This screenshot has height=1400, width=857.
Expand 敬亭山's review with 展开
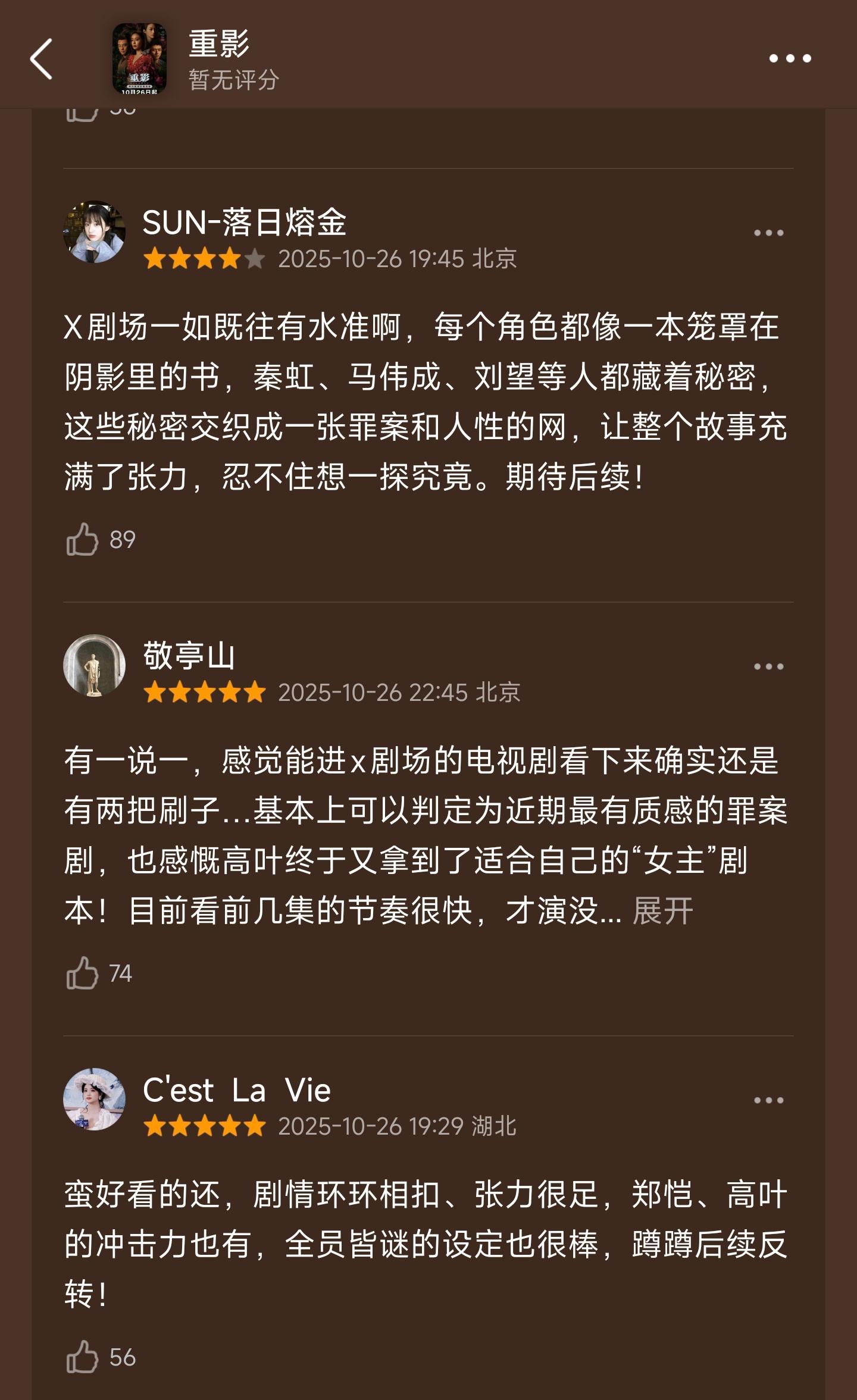pos(663,911)
